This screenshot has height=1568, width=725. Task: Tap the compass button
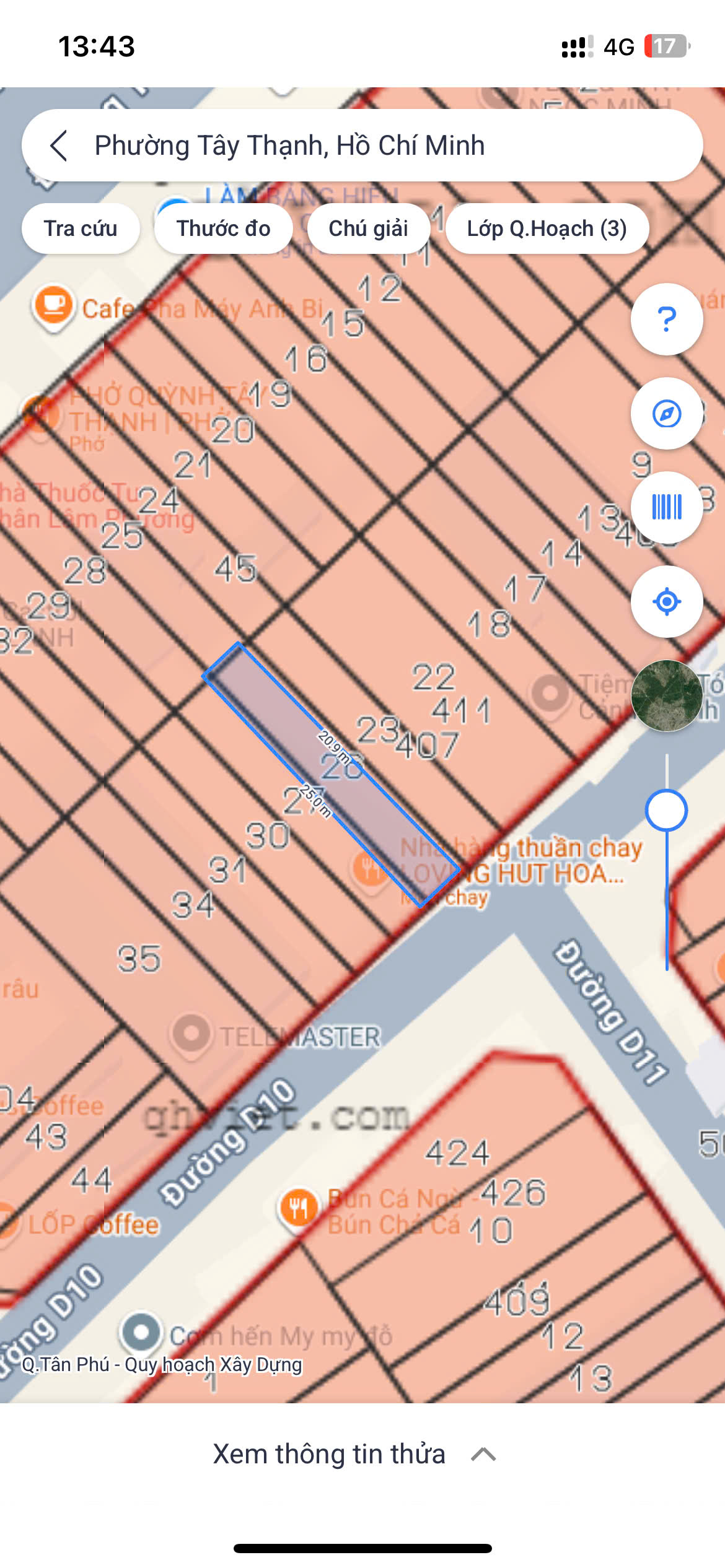[666, 414]
